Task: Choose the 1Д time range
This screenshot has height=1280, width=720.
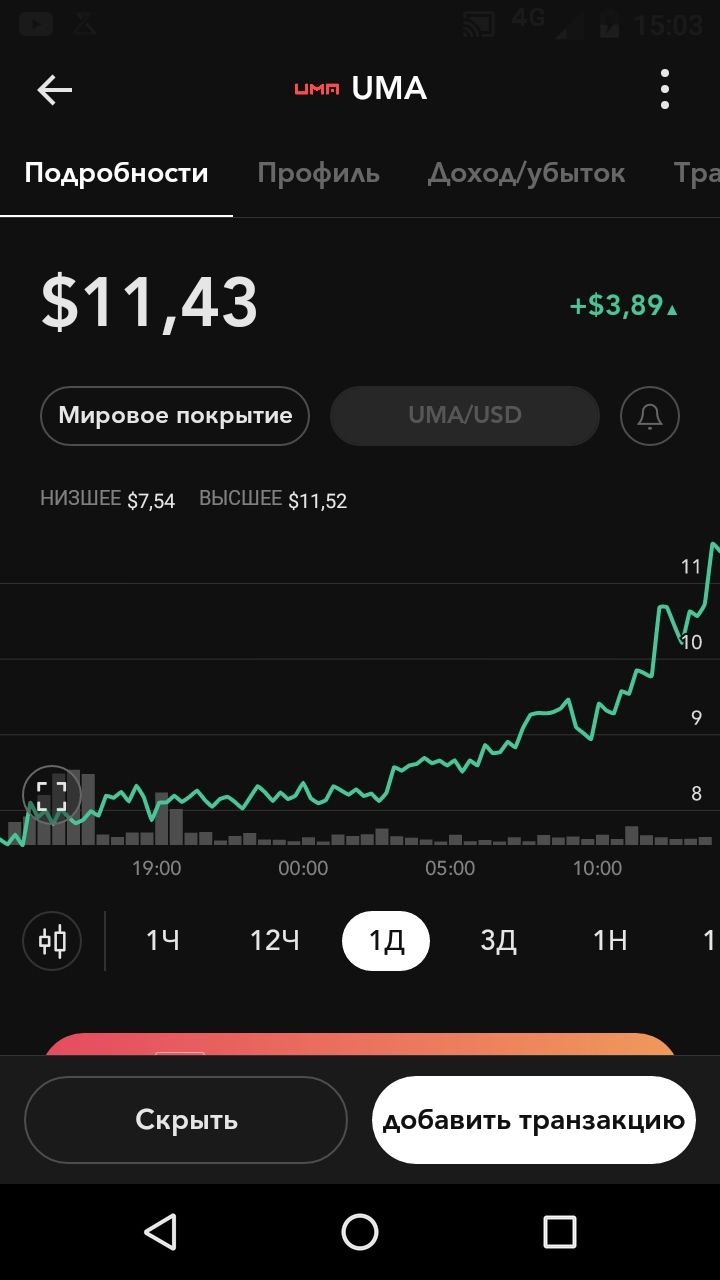Action: [386, 941]
